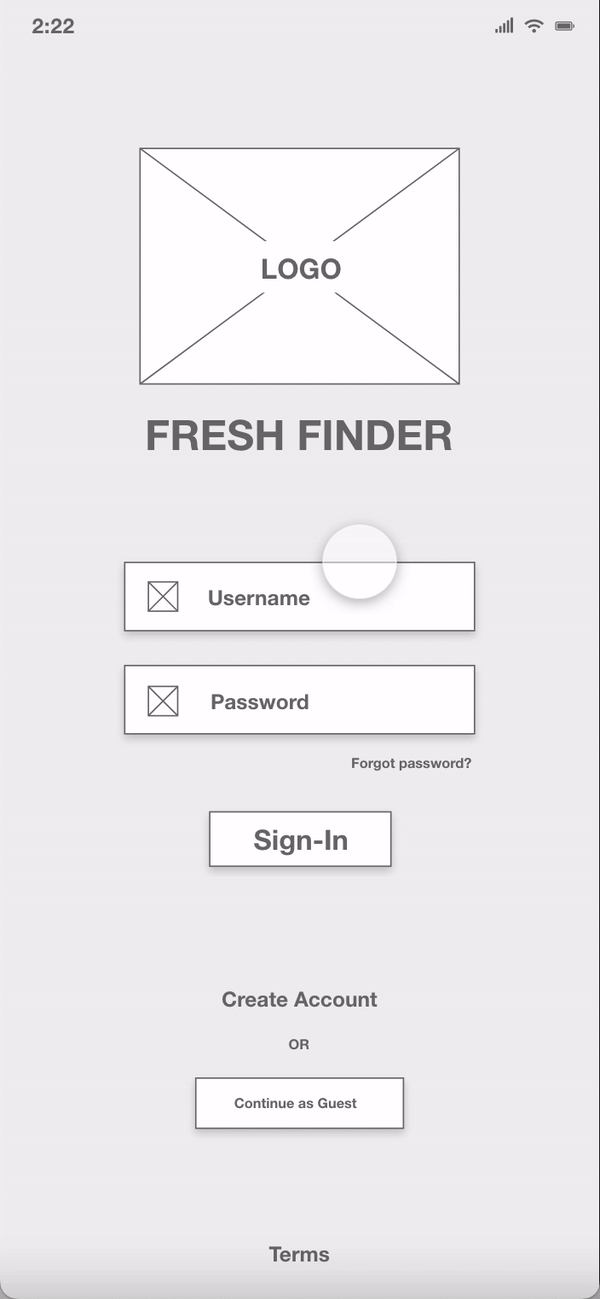
Task: Tap the Username field
Action: coord(298,598)
